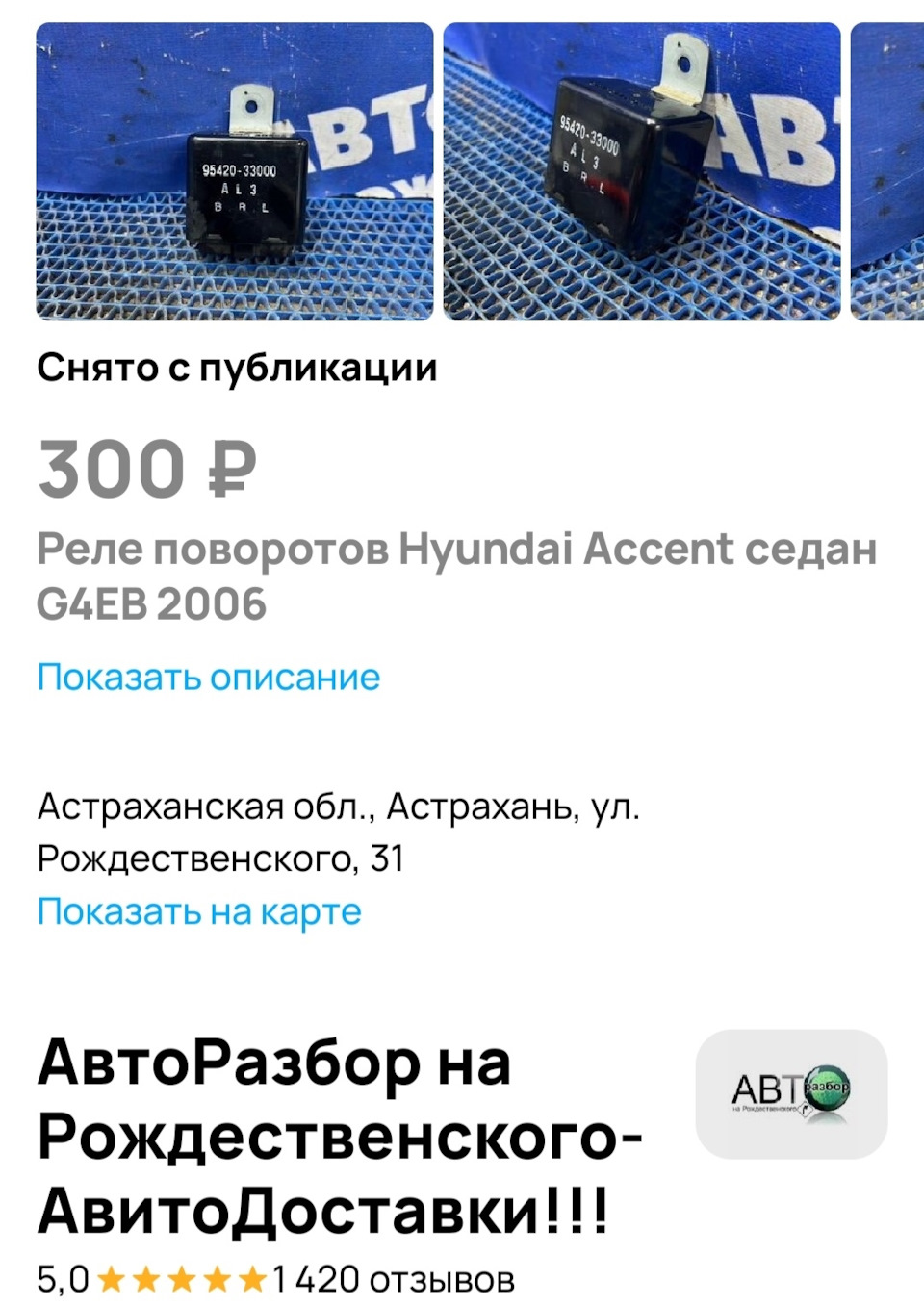Tap the 300 ₽ price
924x1306 pixels.
(x=144, y=469)
